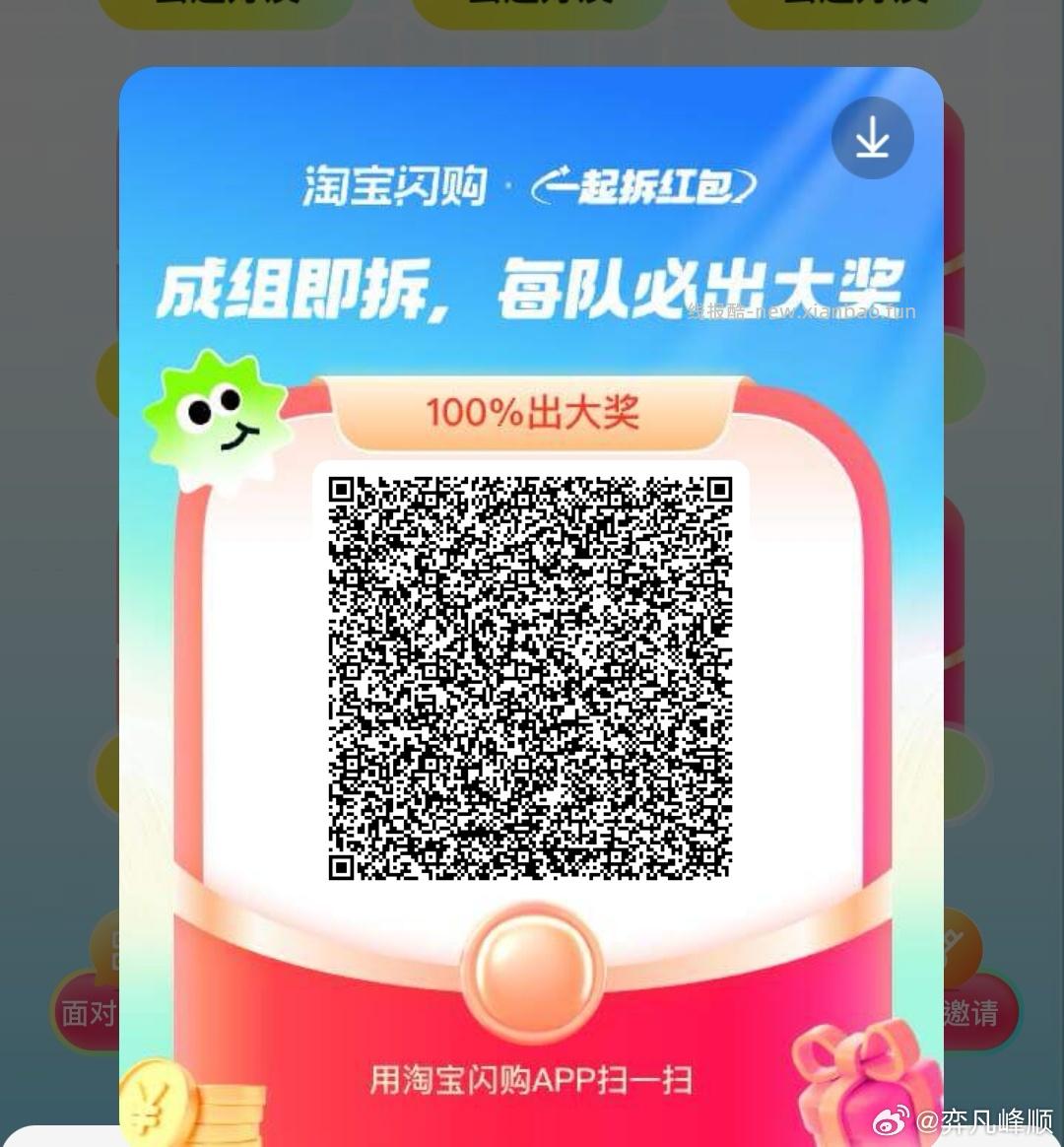Click the 100%出大奖 ribbon banner

pyautogui.click(x=532, y=413)
